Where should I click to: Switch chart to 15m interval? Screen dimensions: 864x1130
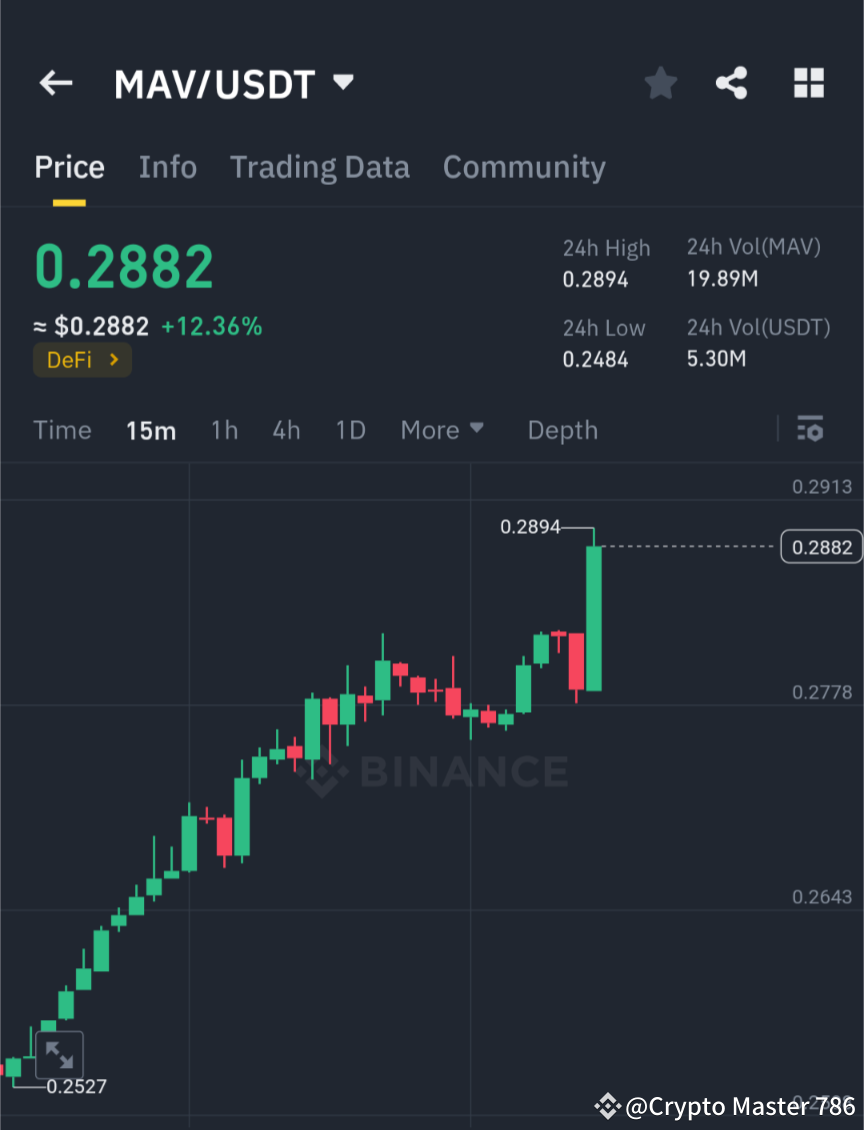pos(151,429)
